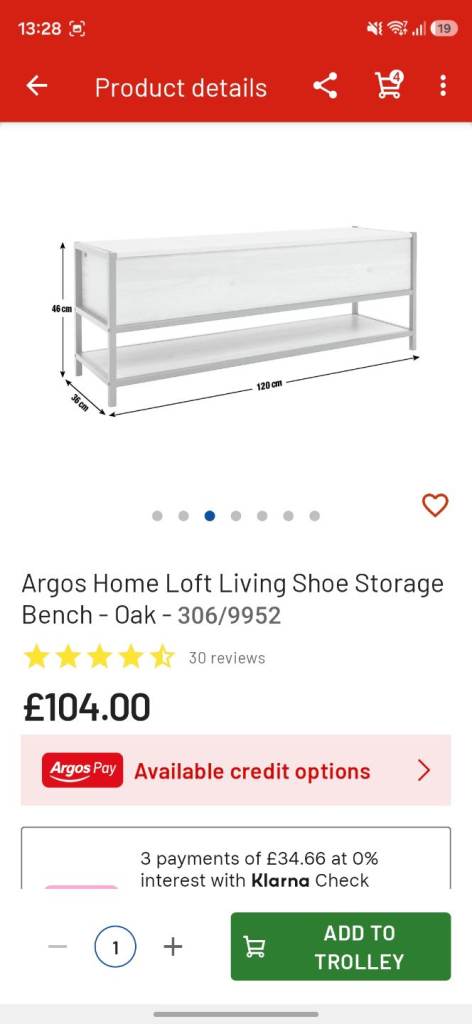472x1024 pixels.
Task: Decrease quantity with the minus button
Action: (x=57, y=946)
